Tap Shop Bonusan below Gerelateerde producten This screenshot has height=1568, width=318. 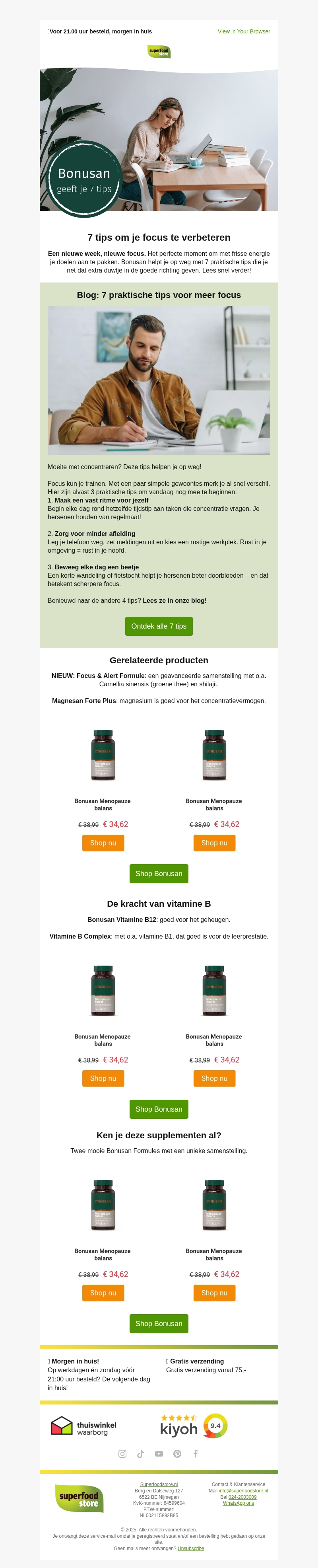159,873
